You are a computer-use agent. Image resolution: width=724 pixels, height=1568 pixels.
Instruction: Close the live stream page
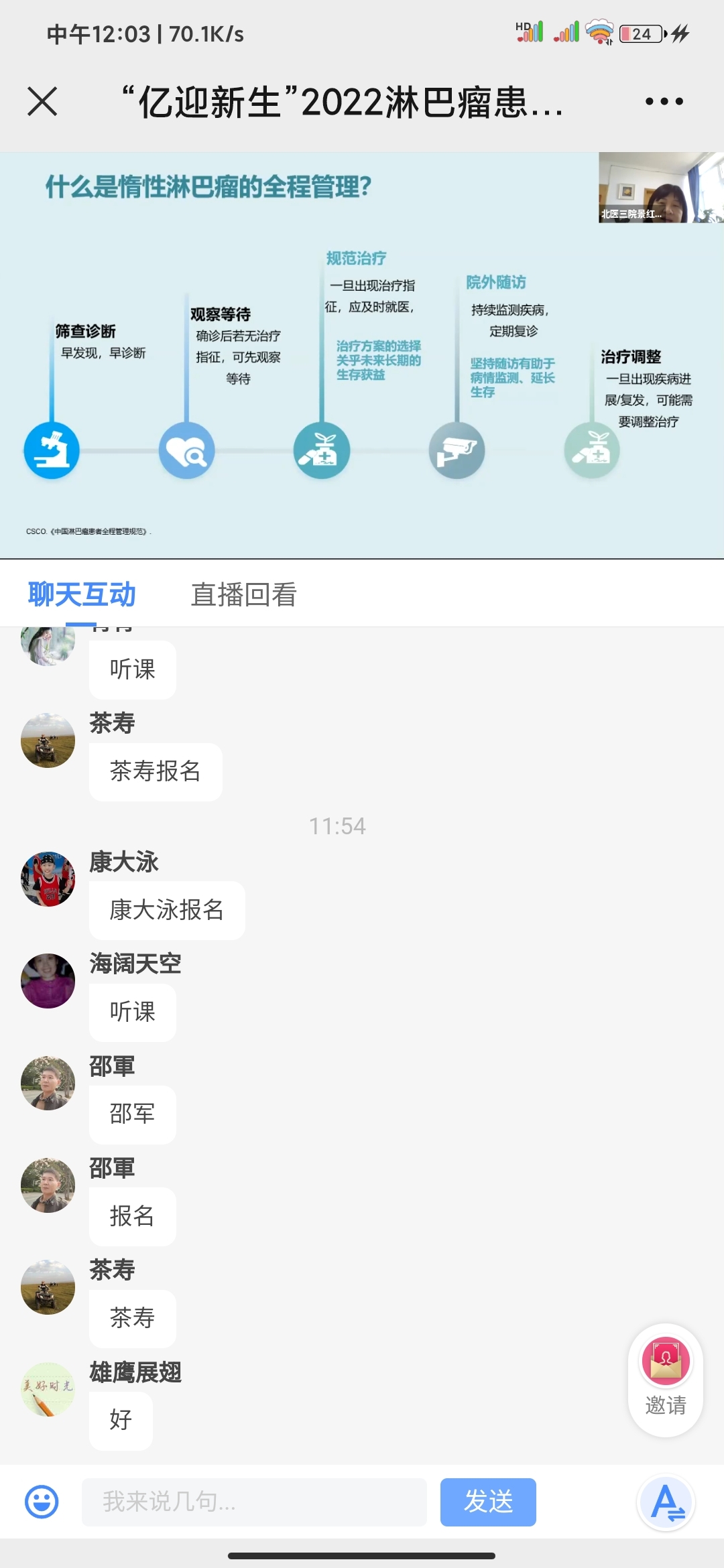[42, 101]
